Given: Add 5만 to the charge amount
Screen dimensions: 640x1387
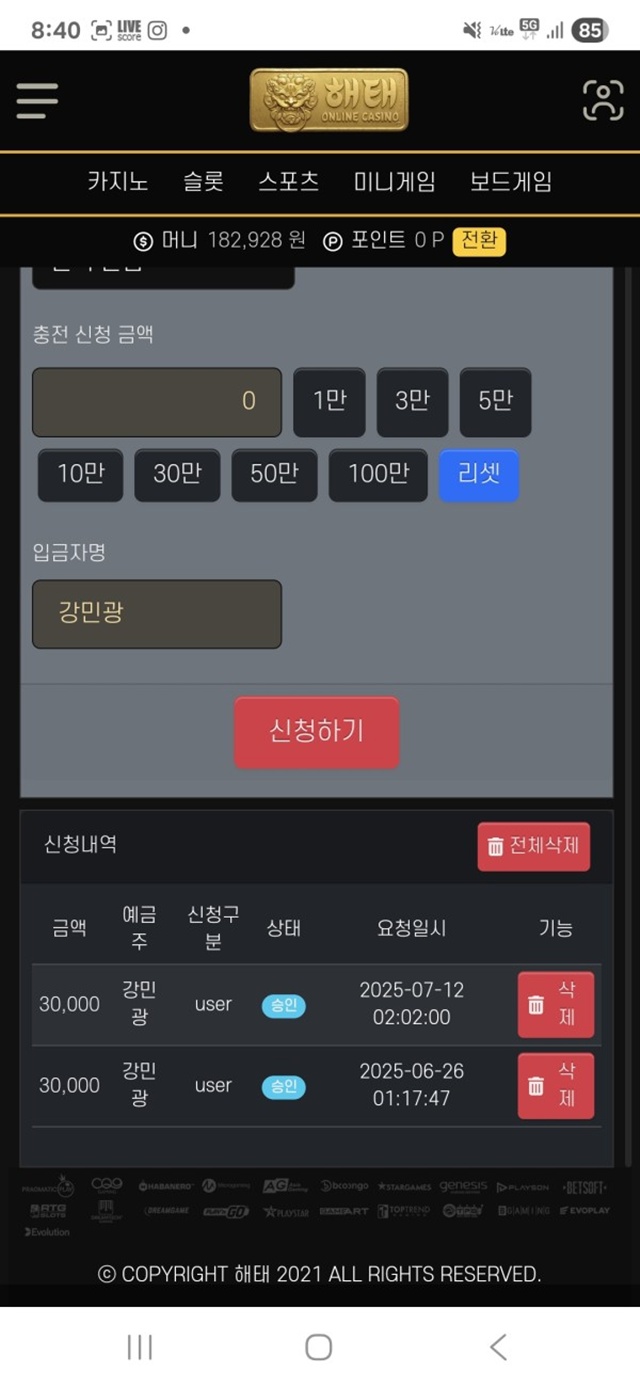Looking at the screenshot, I should point(495,402).
